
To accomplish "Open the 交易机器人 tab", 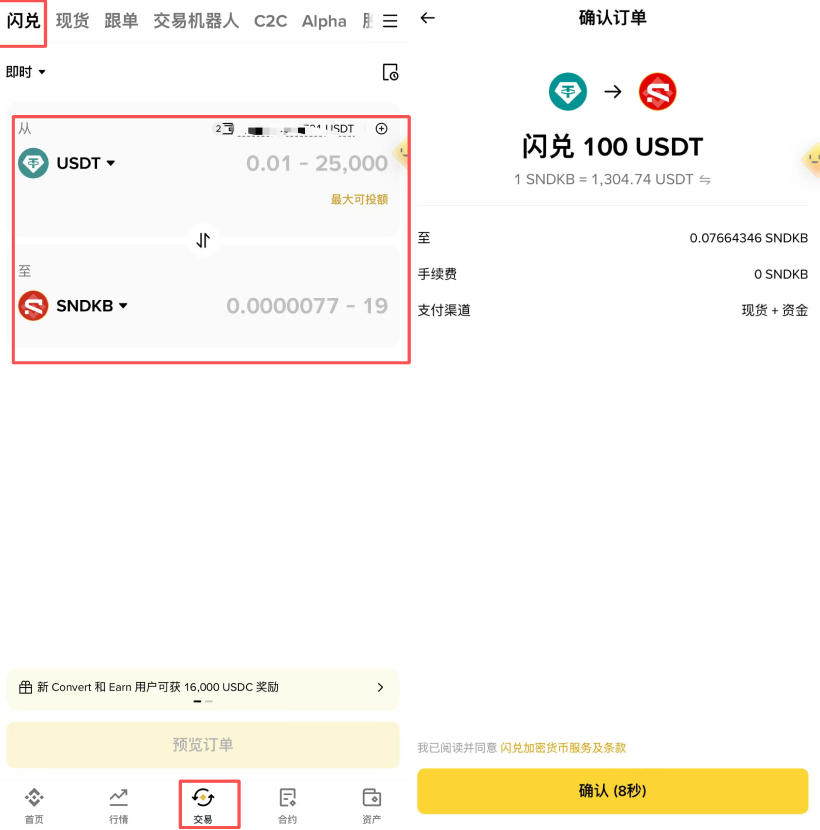I will [x=196, y=21].
